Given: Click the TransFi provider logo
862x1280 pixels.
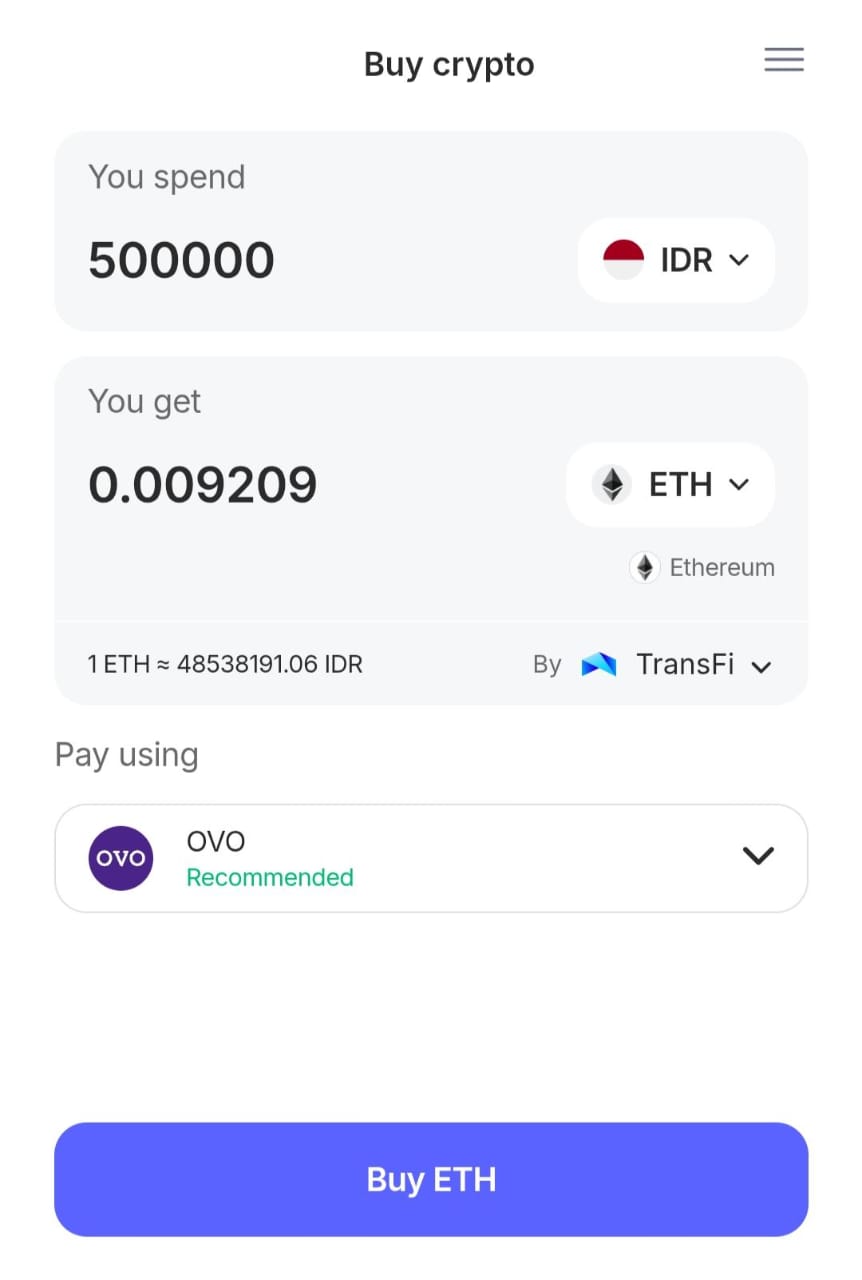Looking at the screenshot, I should 598,664.
